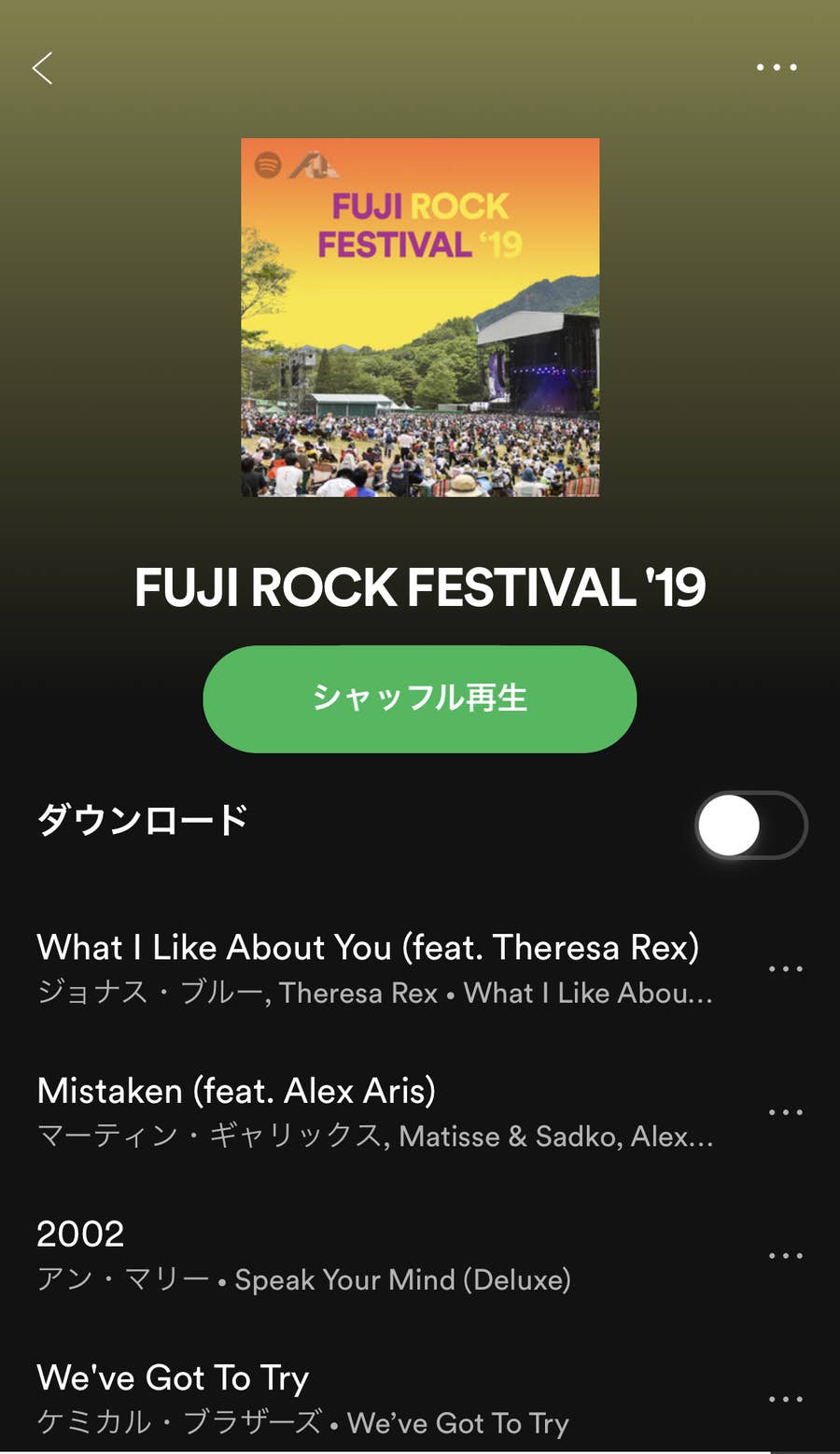Play Mistaken (feat. Alex Aris)
The height and width of the screenshot is (1454, 840).
pyautogui.click(x=373, y=1111)
